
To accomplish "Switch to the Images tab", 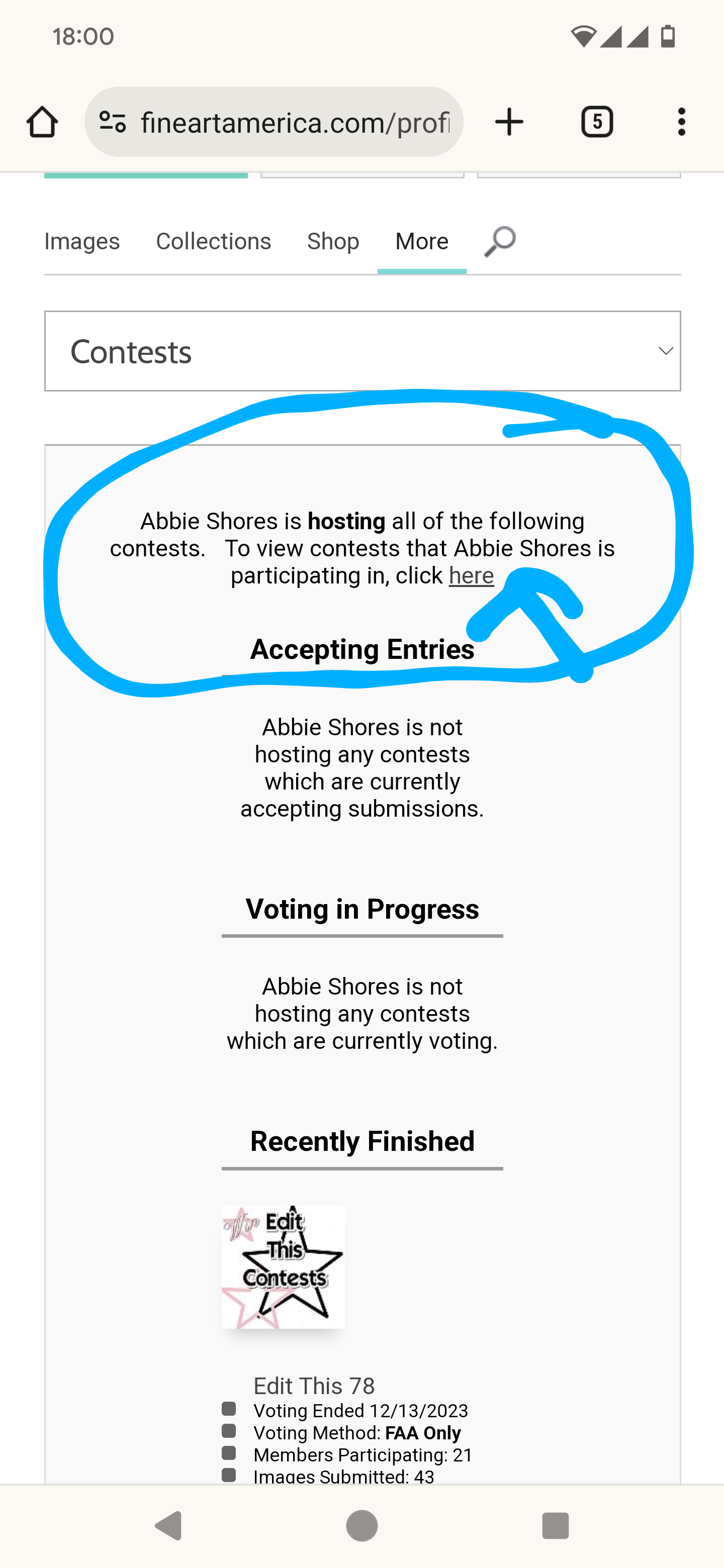I will [82, 242].
